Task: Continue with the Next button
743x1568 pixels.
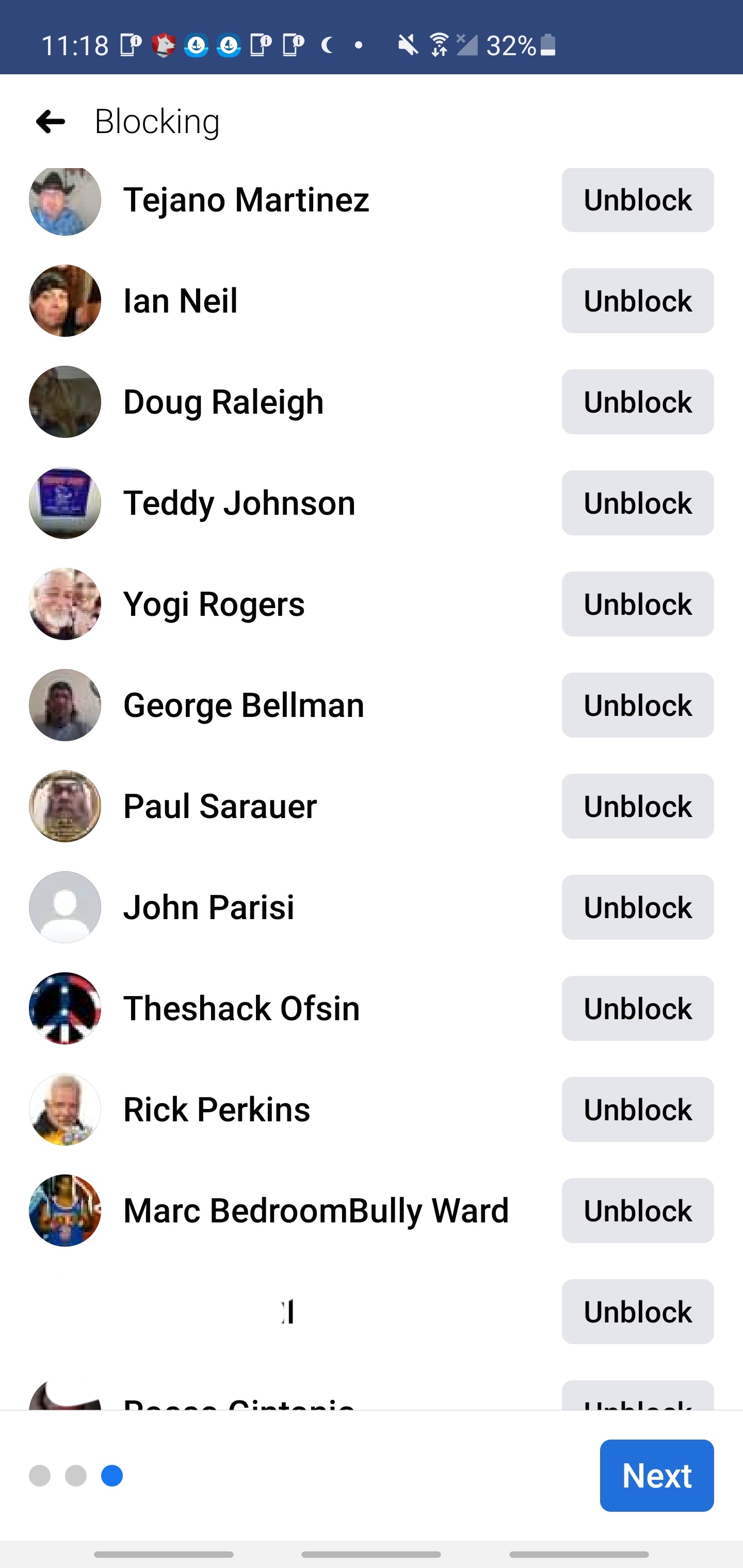Action: pos(656,1476)
